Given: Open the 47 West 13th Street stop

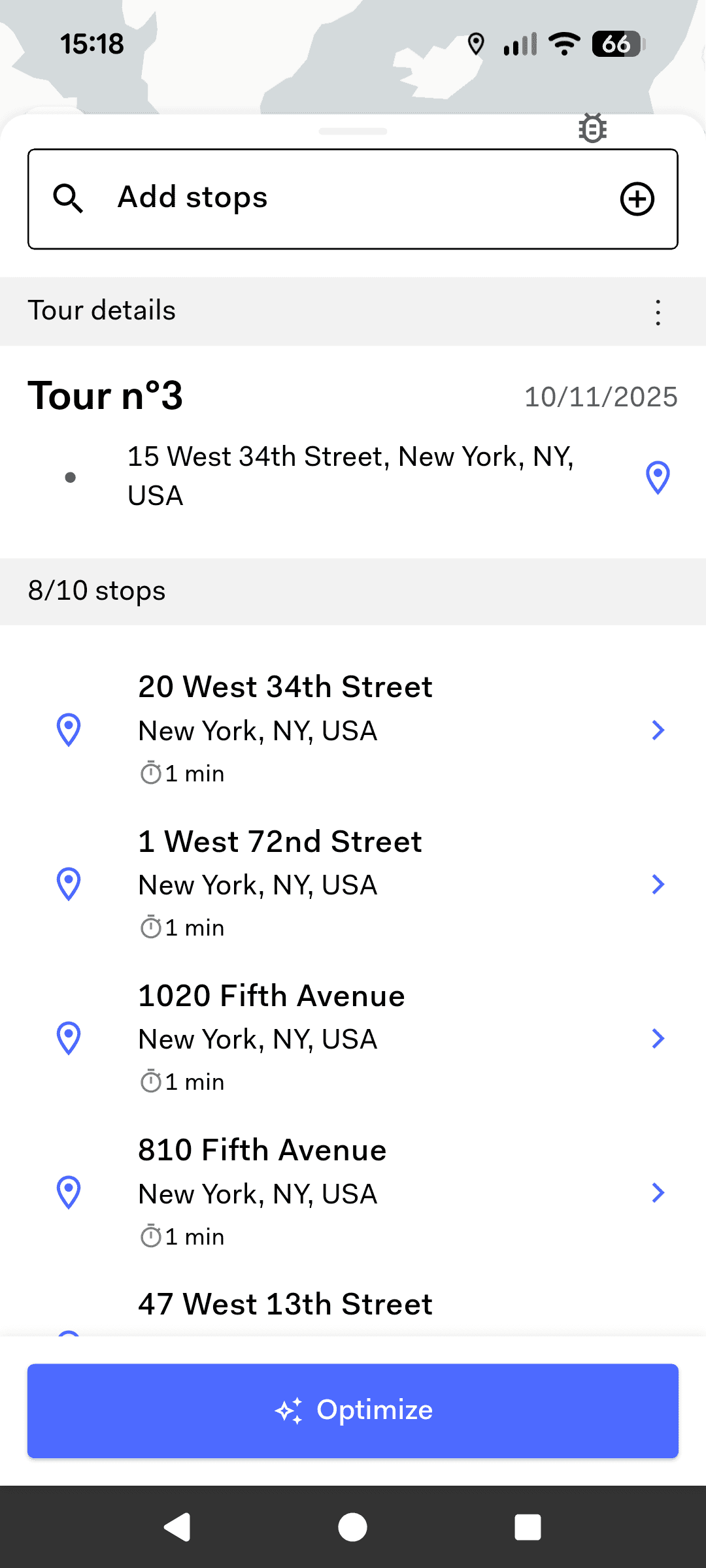Looking at the screenshot, I should (x=285, y=1305).
